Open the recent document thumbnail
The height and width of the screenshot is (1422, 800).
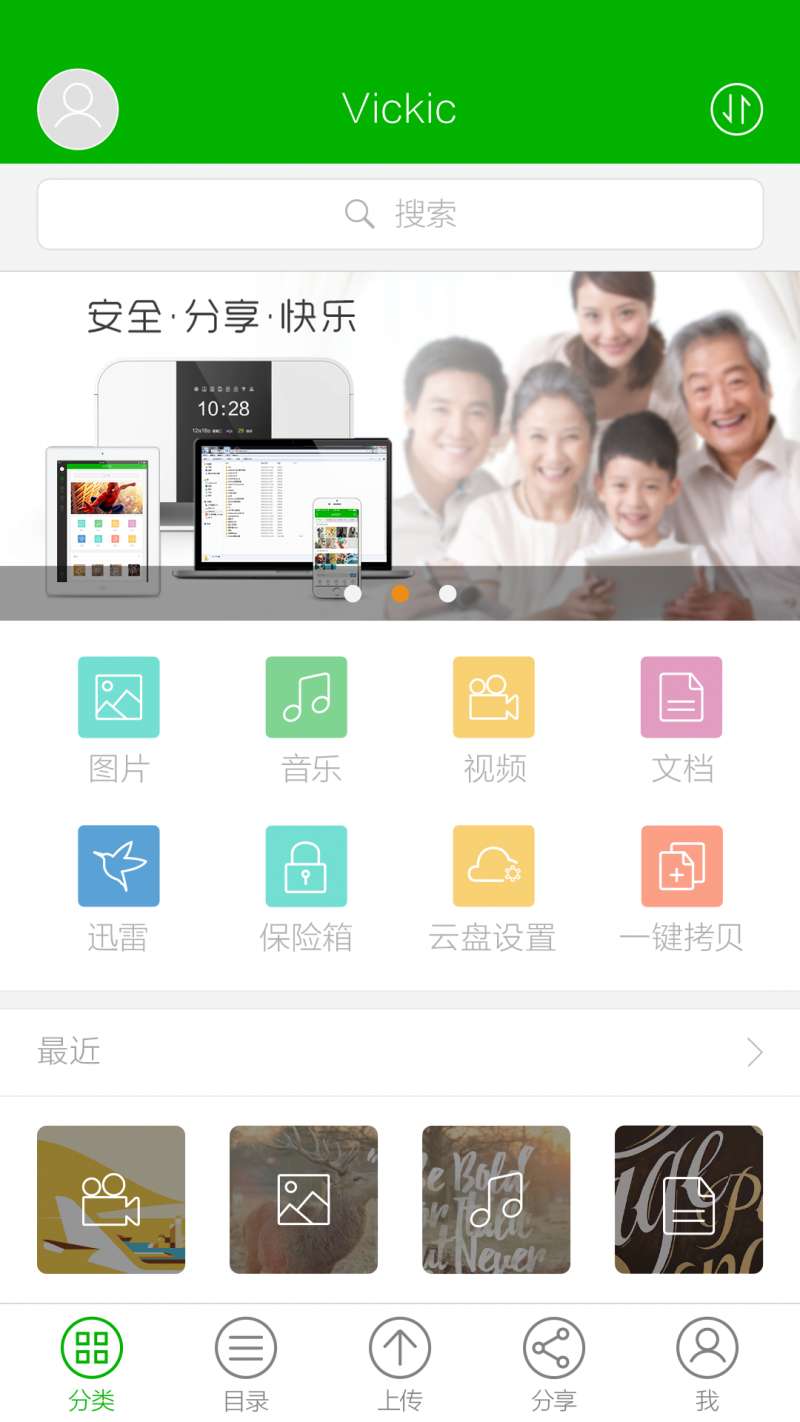click(x=689, y=1200)
